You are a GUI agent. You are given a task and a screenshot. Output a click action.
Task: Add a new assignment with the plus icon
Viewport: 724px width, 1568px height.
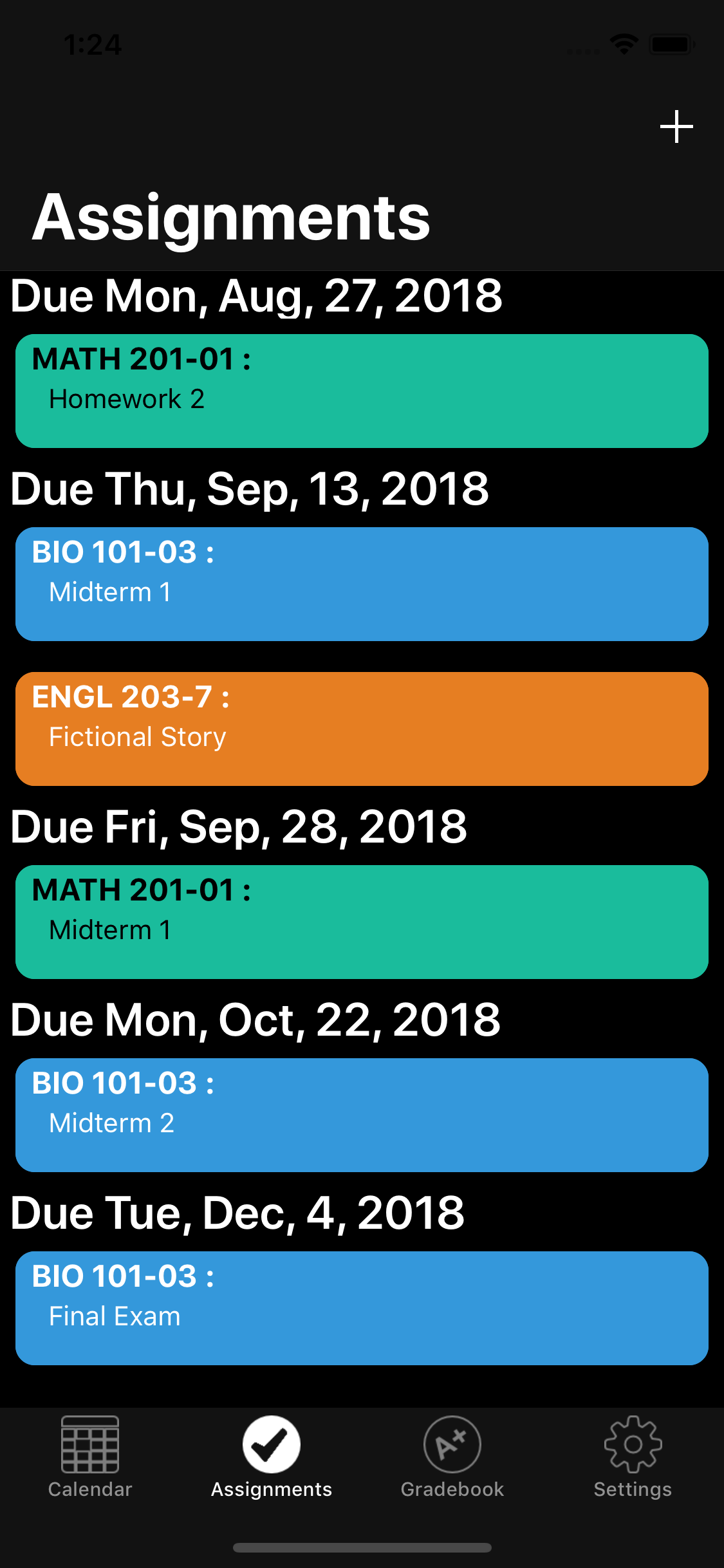[x=676, y=127]
